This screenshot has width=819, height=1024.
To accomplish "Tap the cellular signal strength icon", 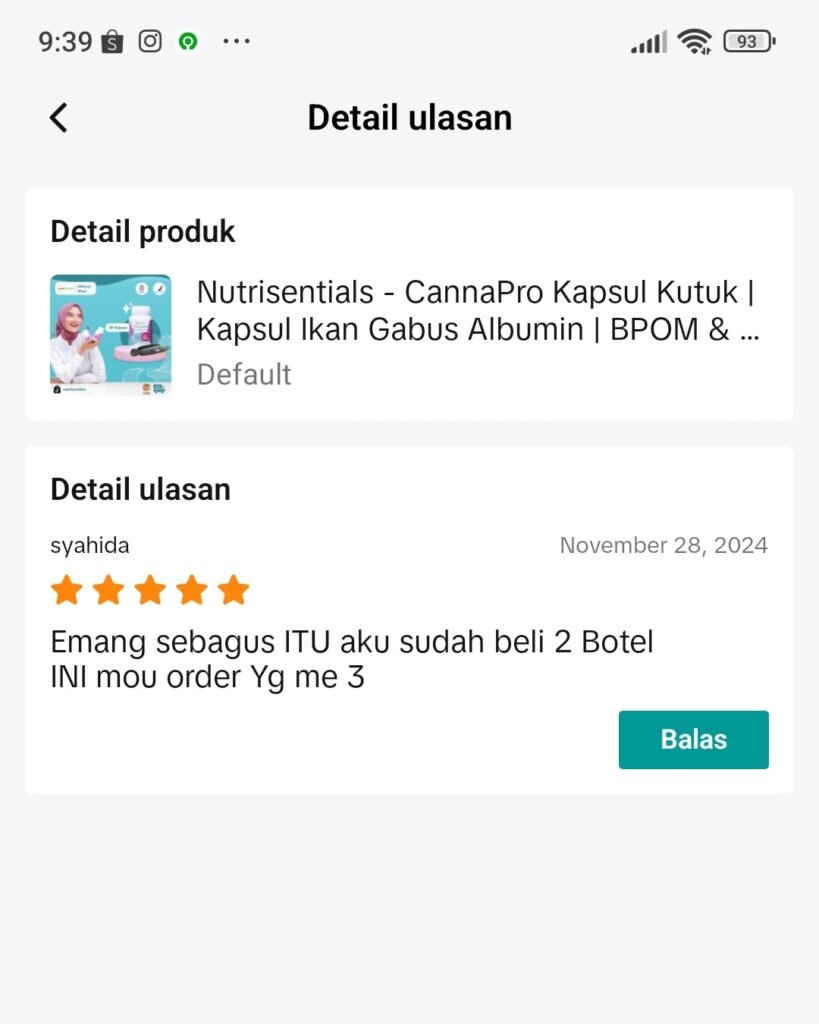I will coord(647,41).
